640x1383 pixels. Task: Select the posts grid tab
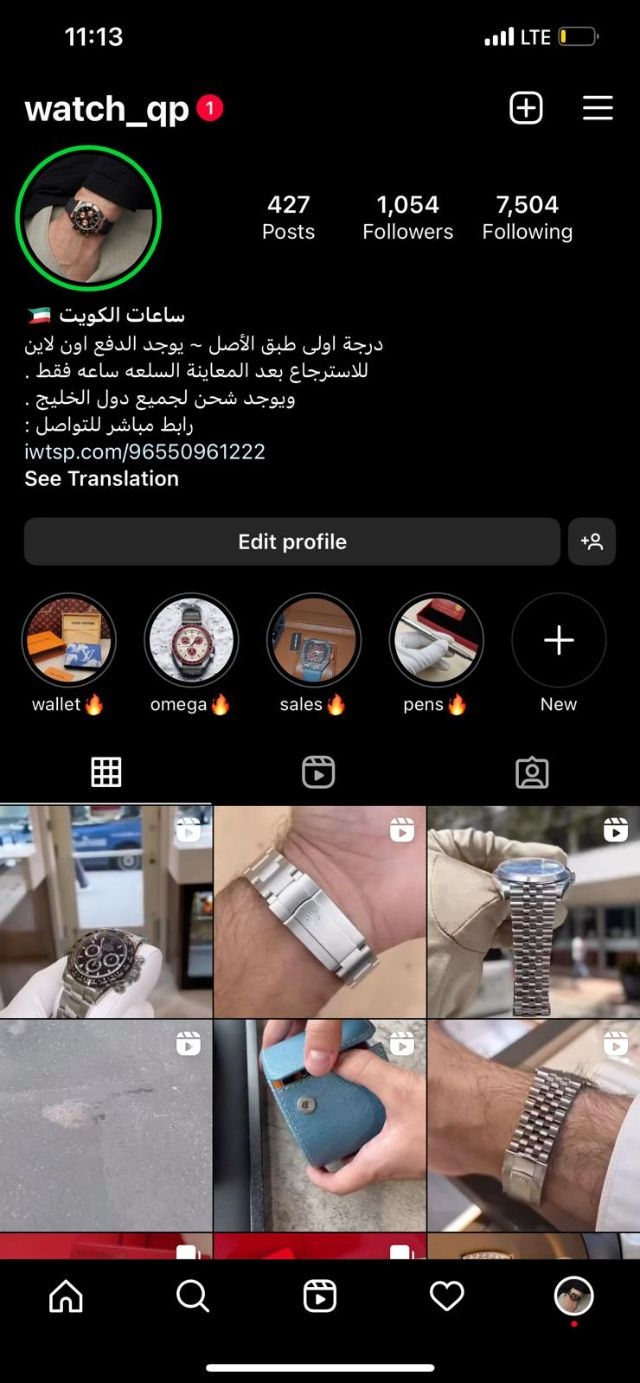(x=106, y=772)
